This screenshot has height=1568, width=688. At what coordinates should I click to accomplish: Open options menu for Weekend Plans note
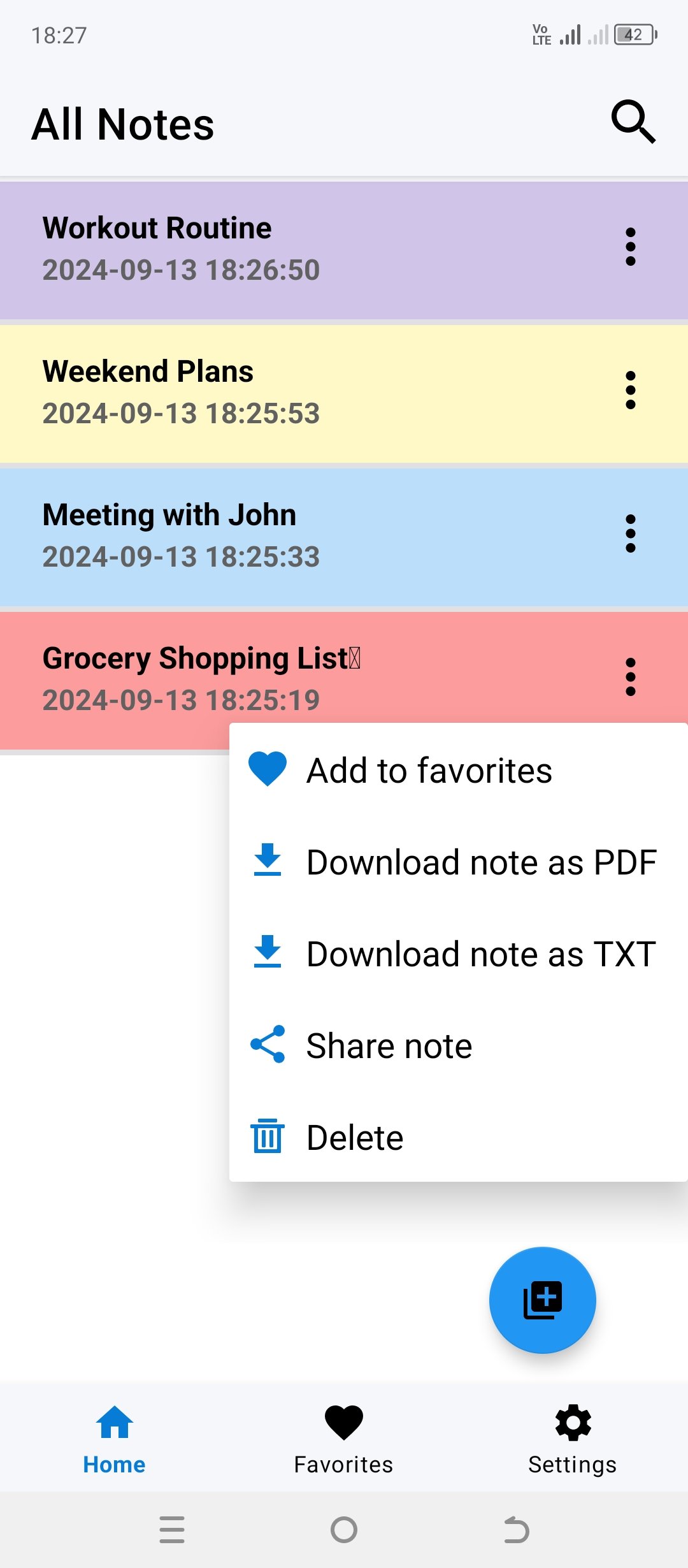pos(630,391)
